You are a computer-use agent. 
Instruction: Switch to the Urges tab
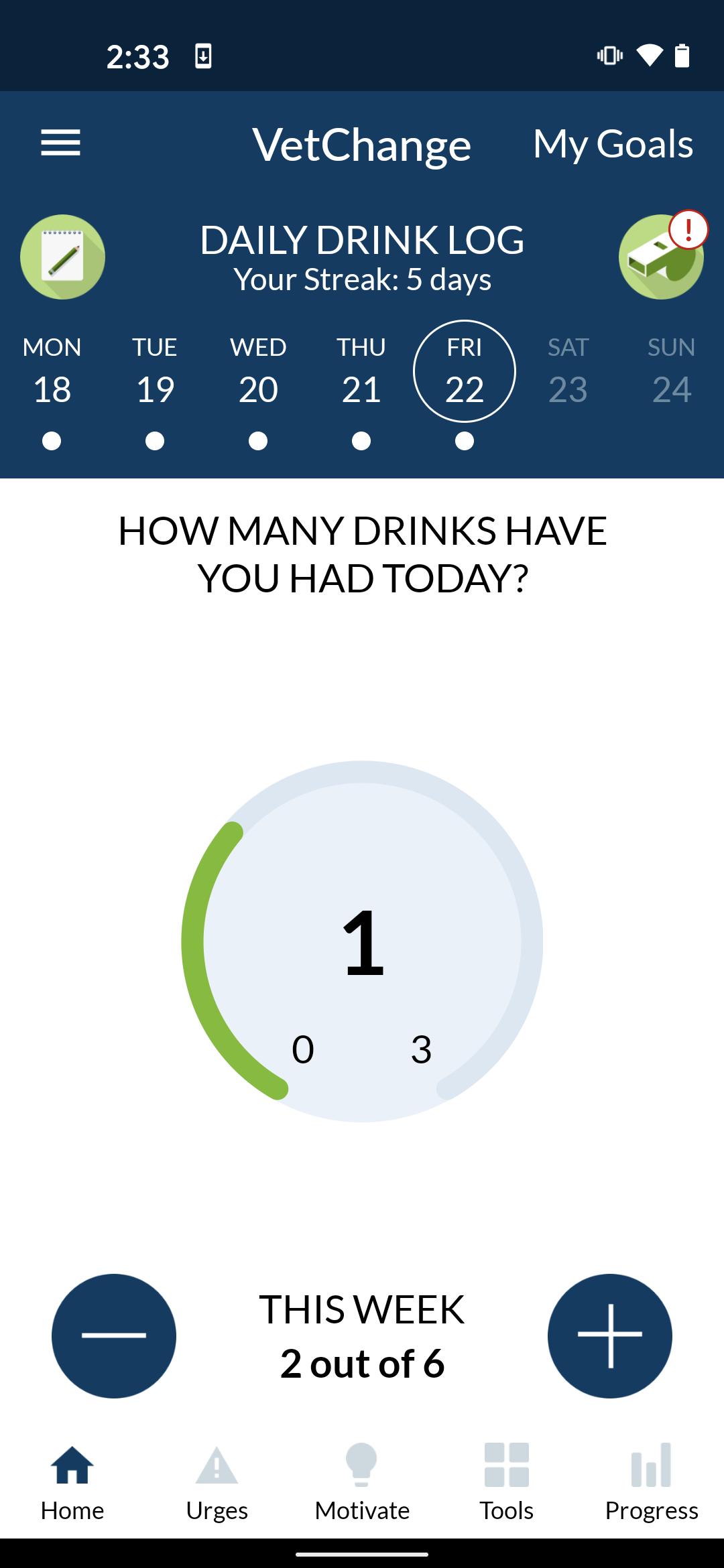(x=217, y=1483)
